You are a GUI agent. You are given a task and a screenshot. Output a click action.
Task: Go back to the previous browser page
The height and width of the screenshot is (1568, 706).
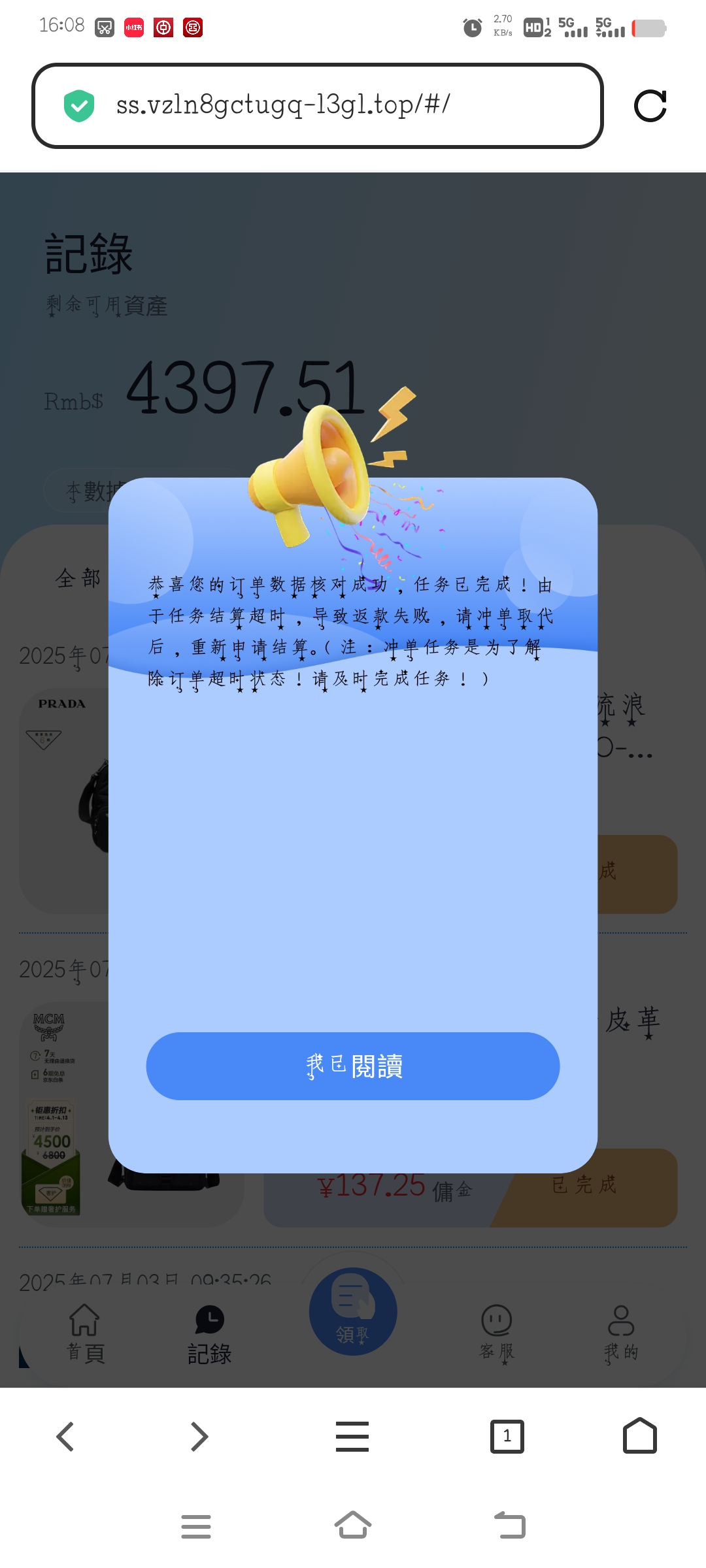(65, 1436)
